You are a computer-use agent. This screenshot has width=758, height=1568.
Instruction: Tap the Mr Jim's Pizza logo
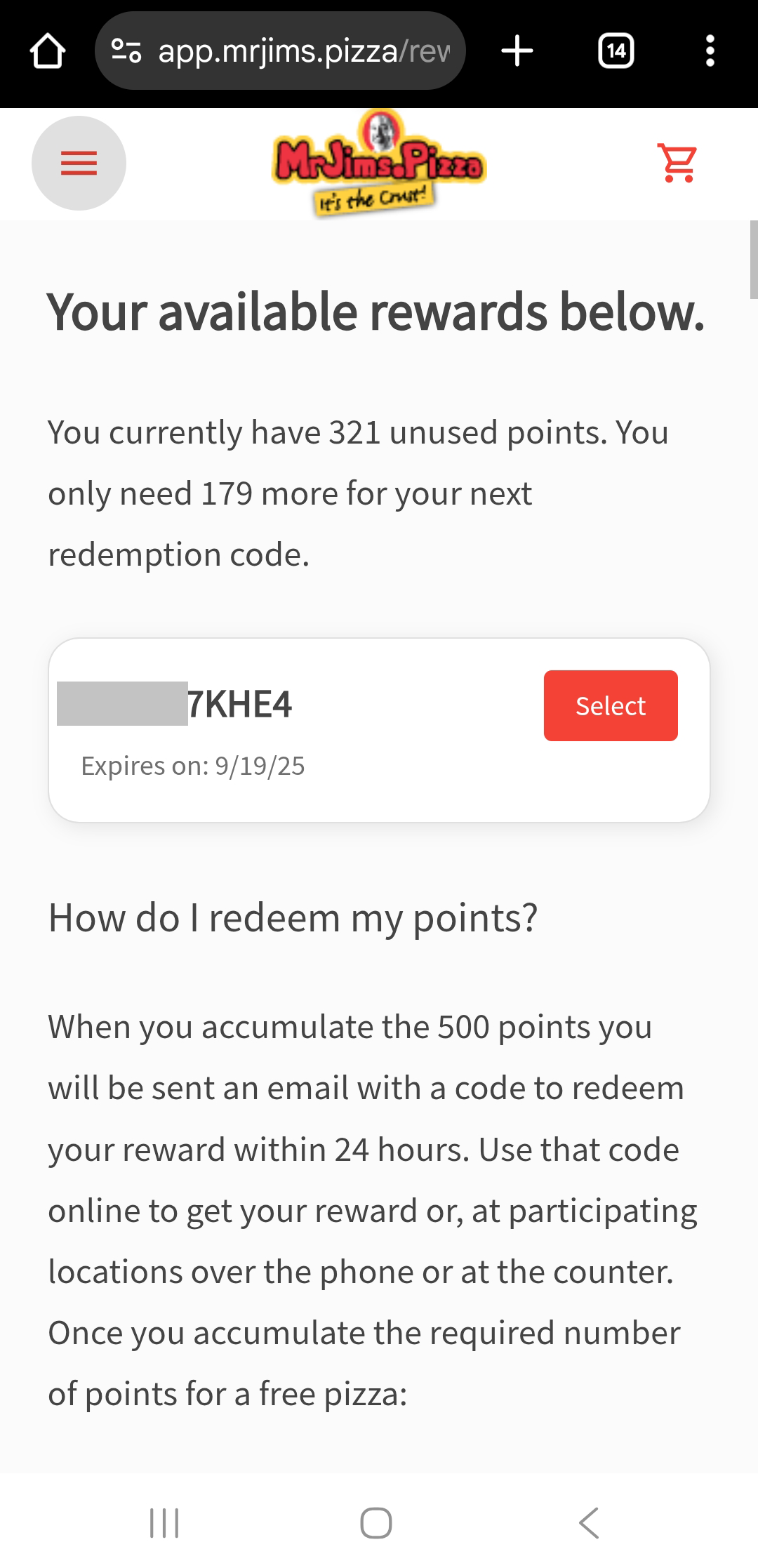(x=379, y=163)
